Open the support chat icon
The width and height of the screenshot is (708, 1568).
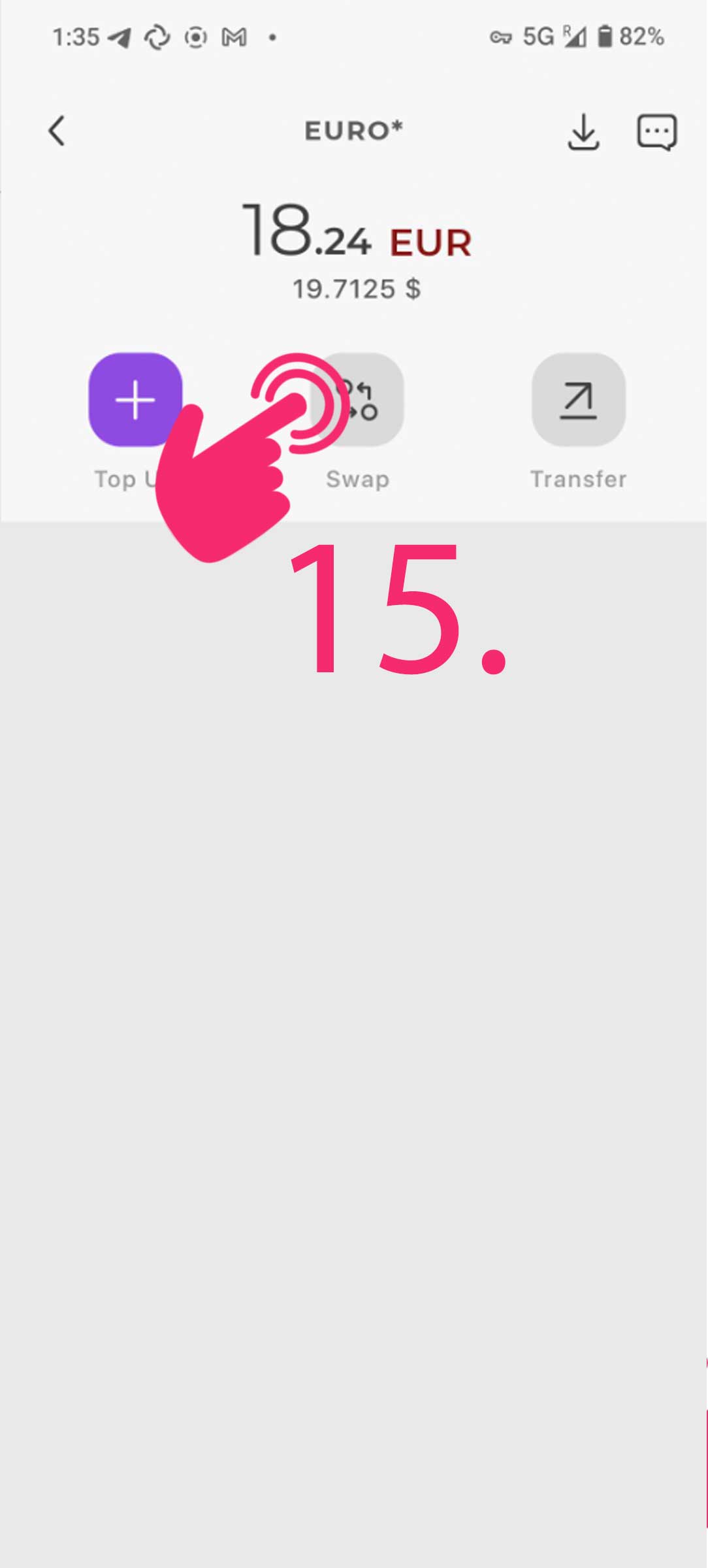[x=656, y=133]
